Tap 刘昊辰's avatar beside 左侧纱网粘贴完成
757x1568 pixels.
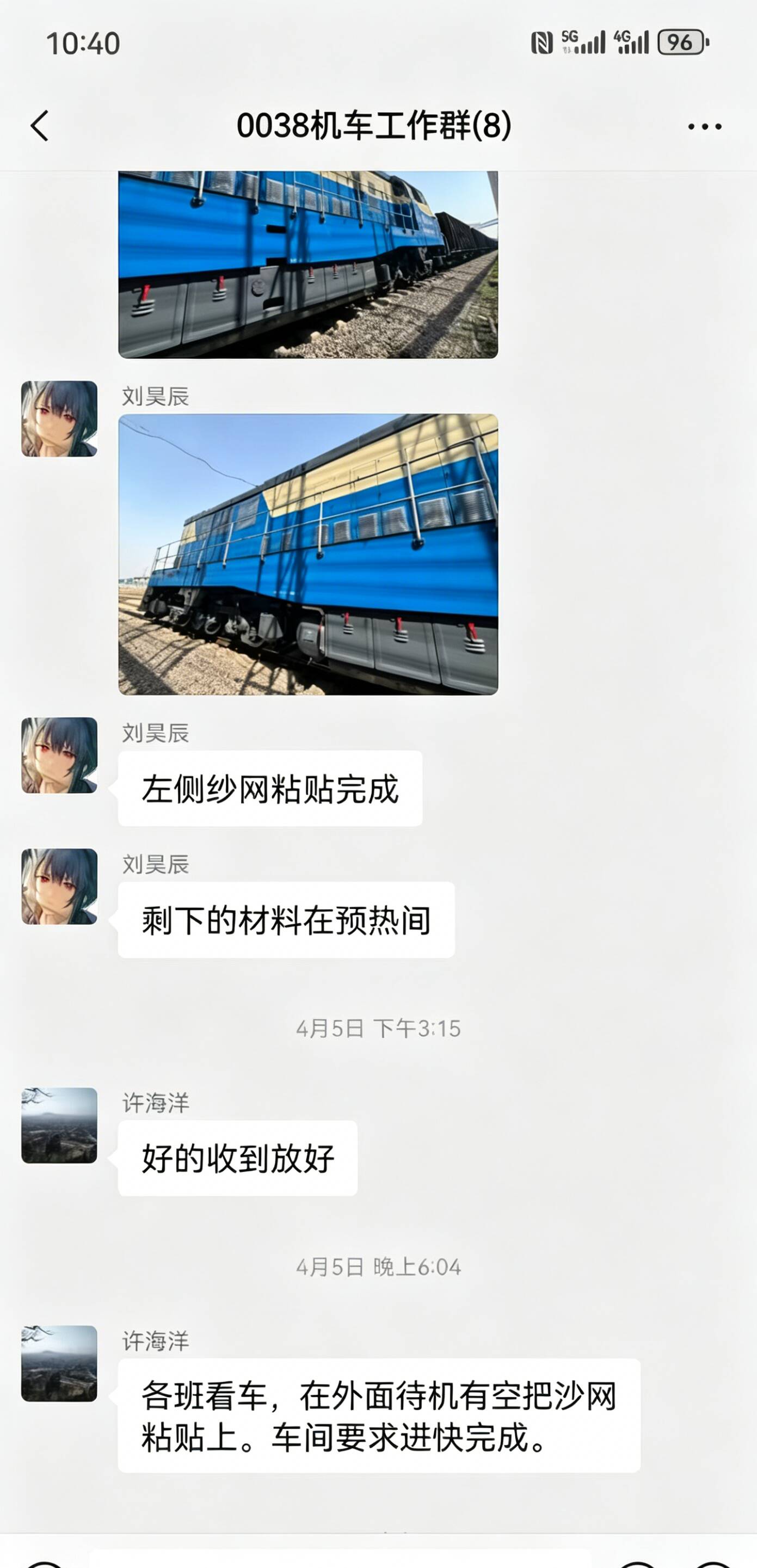click(x=59, y=755)
